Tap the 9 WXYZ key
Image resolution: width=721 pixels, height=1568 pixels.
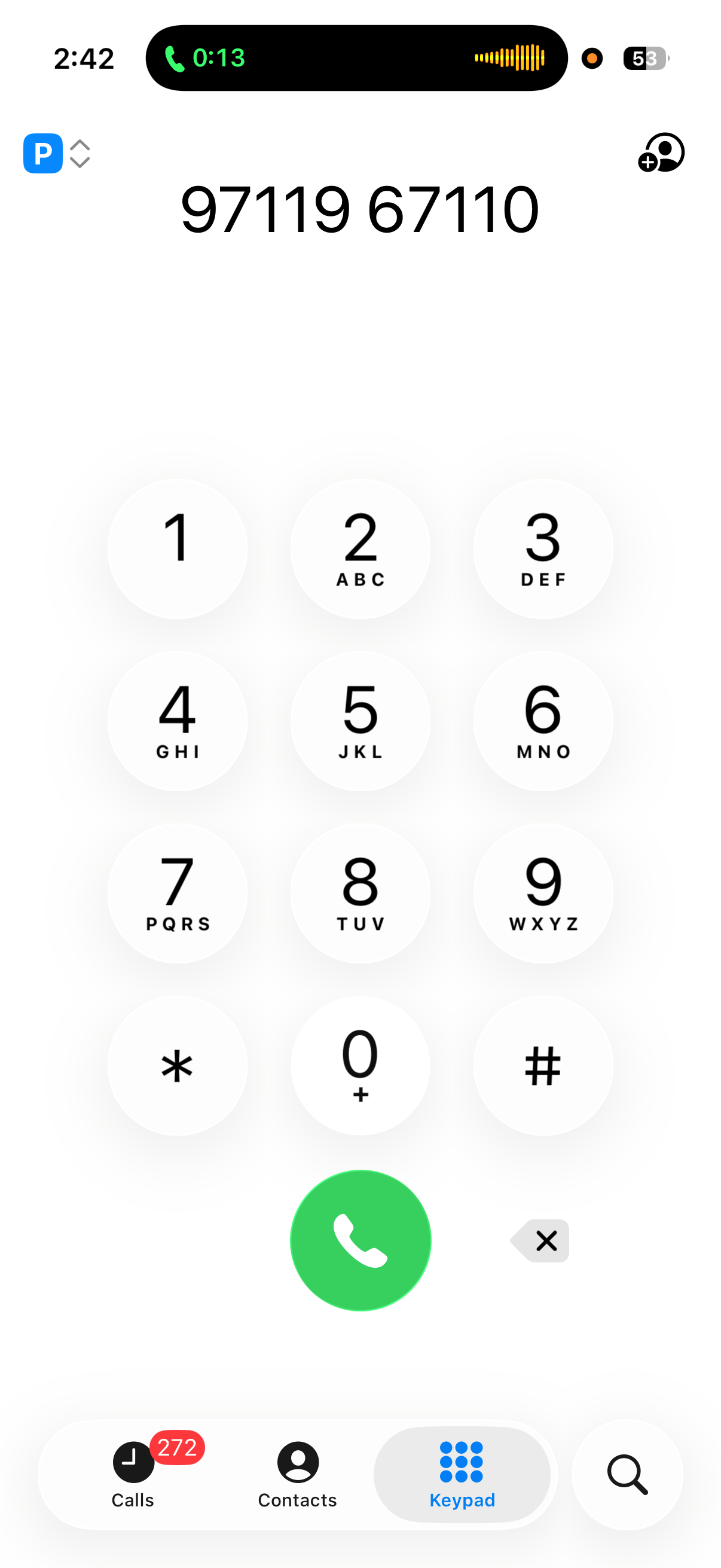coord(543,893)
